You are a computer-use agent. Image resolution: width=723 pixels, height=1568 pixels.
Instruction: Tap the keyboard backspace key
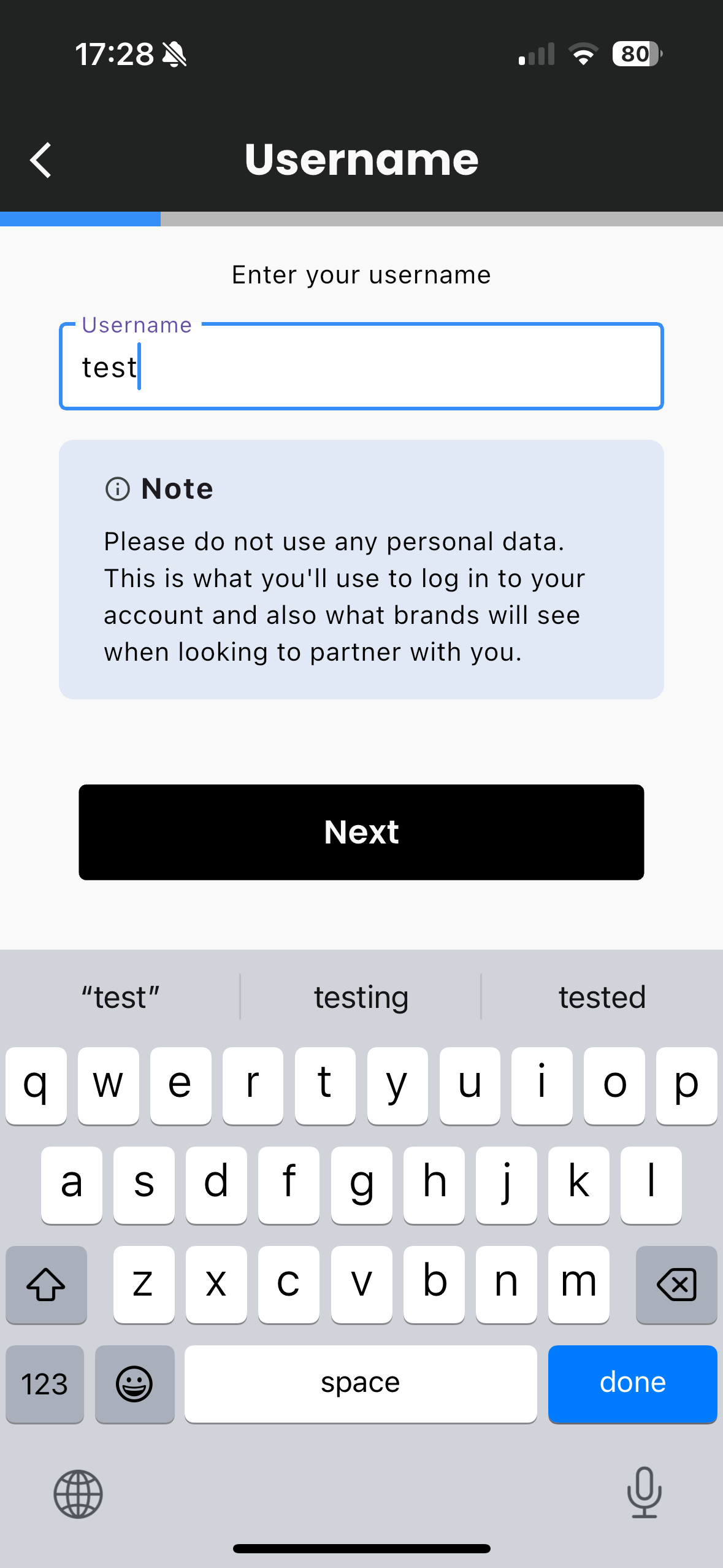tap(676, 1284)
